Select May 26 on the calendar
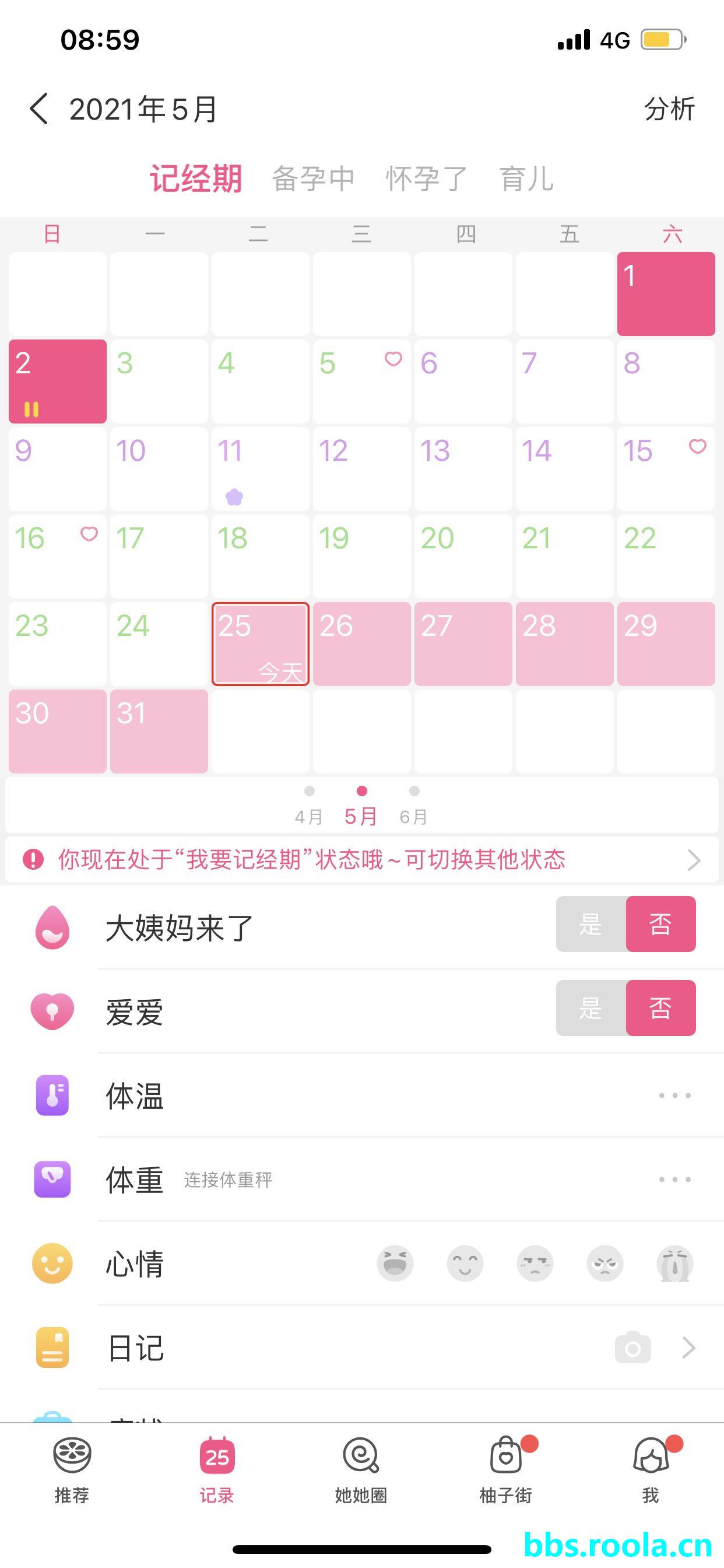724x1568 pixels. click(x=361, y=643)
